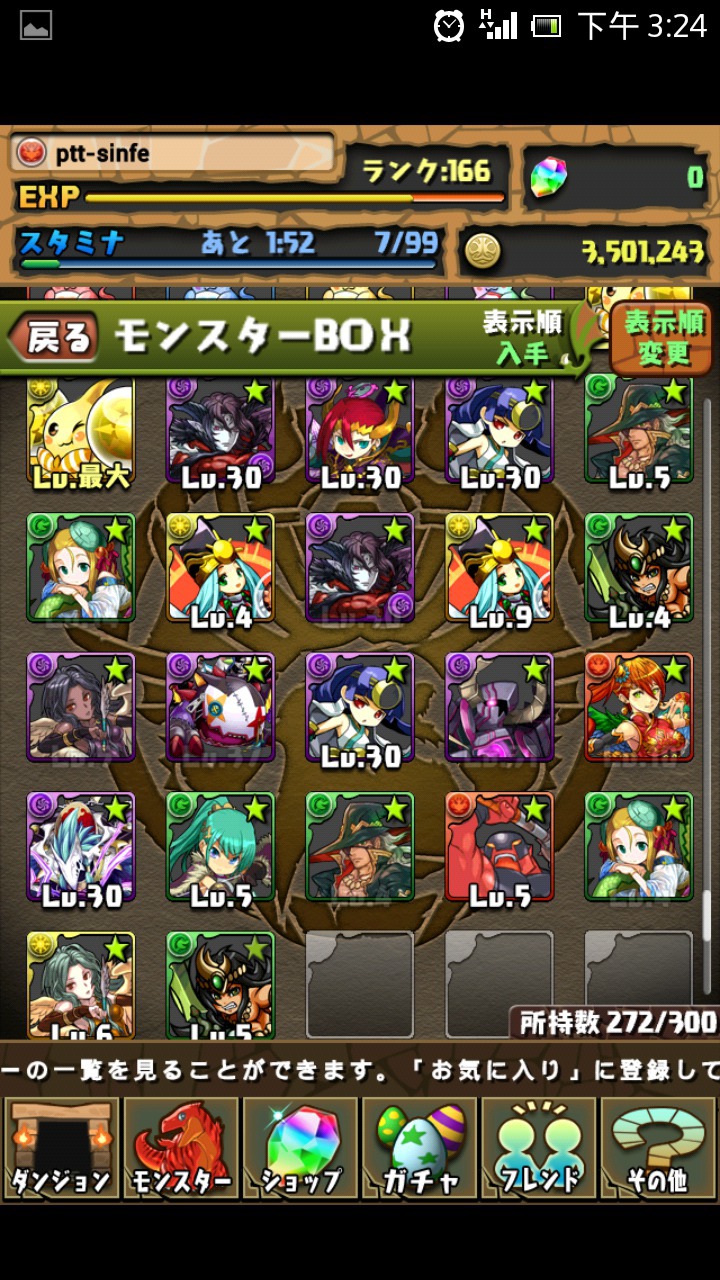The width and height of the screenshot is (720, 1280).
Task: Select the Lv.9 aqua-haired monster
Action: 499,568
